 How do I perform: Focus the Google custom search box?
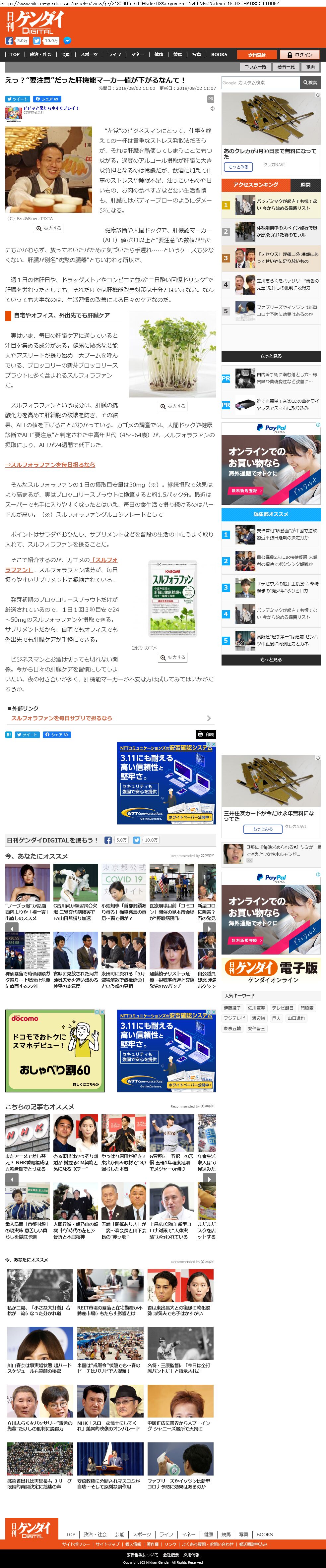(260, 82)
